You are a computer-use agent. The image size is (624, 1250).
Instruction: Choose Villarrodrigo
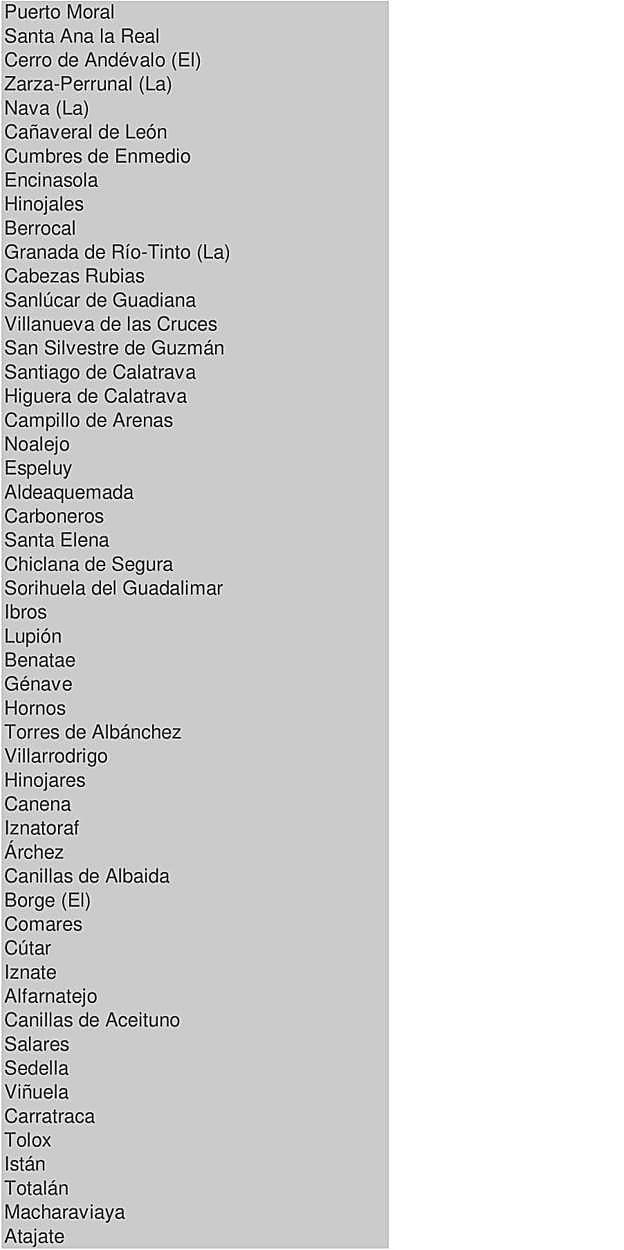pyautogui.click(x=55, y=756)
